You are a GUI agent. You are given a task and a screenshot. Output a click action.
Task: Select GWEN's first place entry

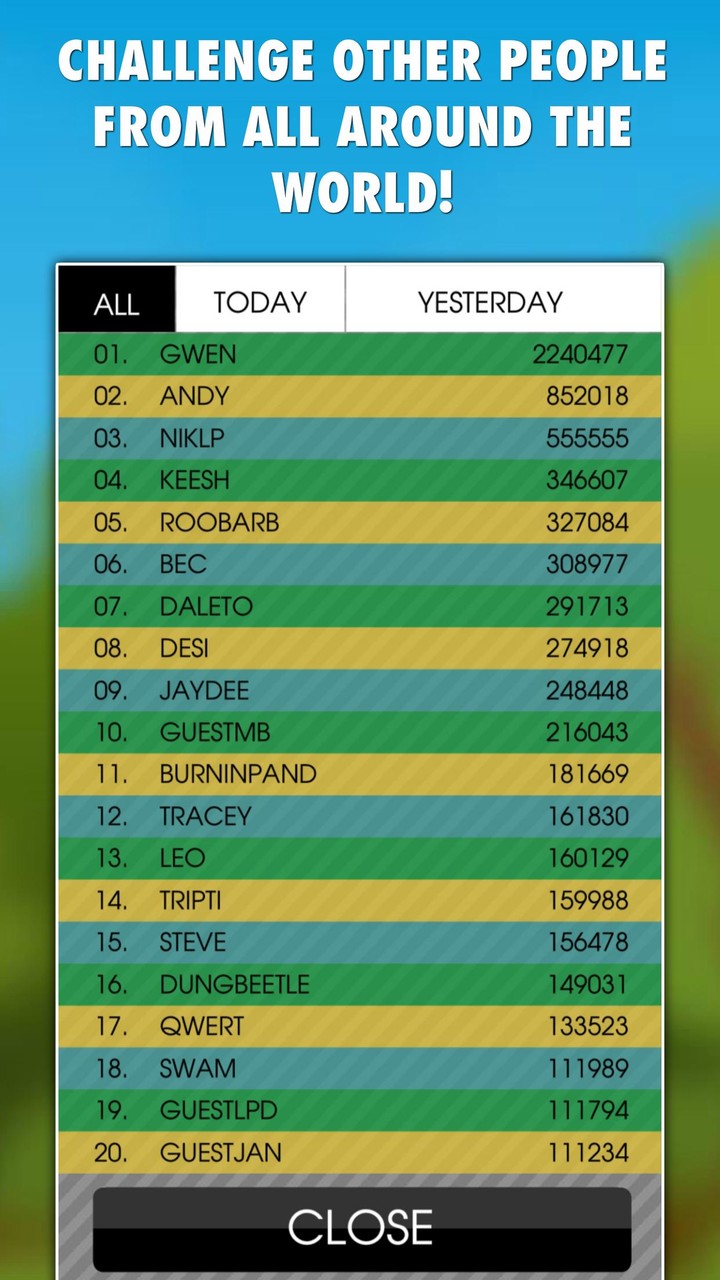coord(360,355)
